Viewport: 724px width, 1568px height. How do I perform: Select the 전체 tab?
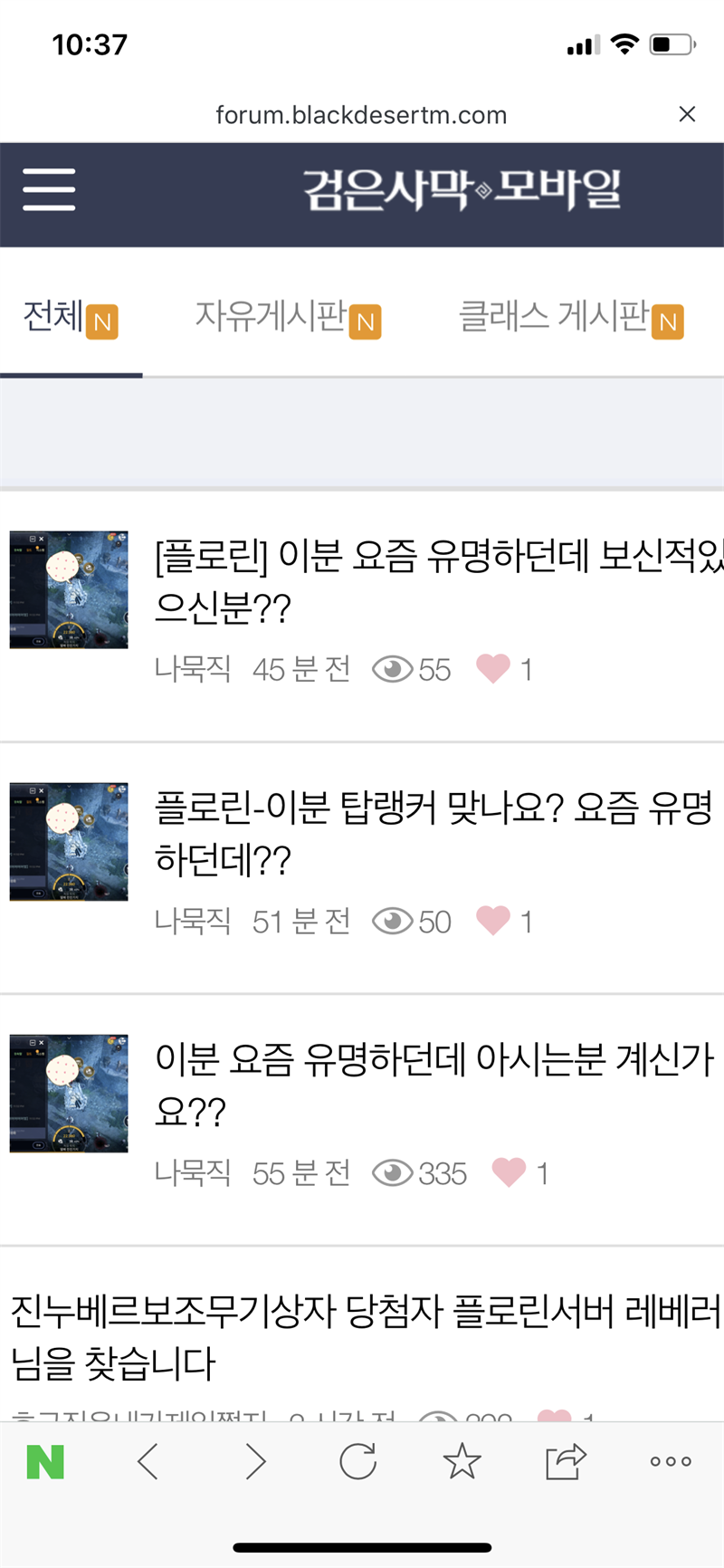click(x=70, y=318)
